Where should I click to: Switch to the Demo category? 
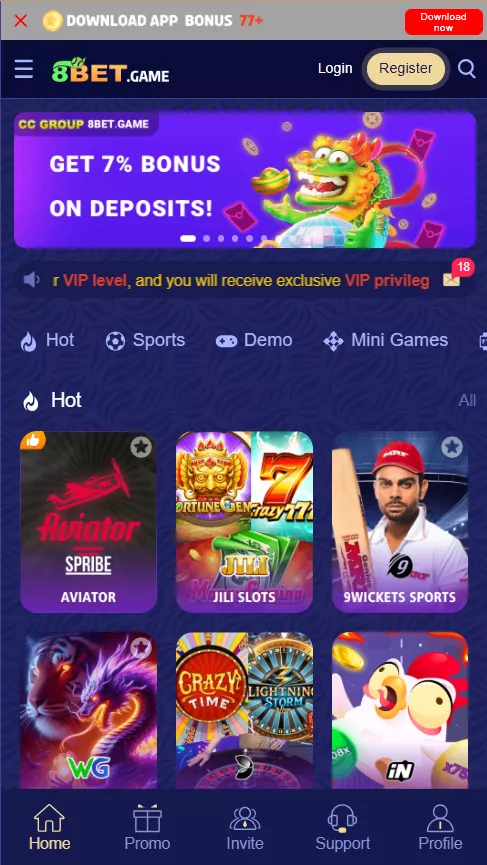[254, 340]
